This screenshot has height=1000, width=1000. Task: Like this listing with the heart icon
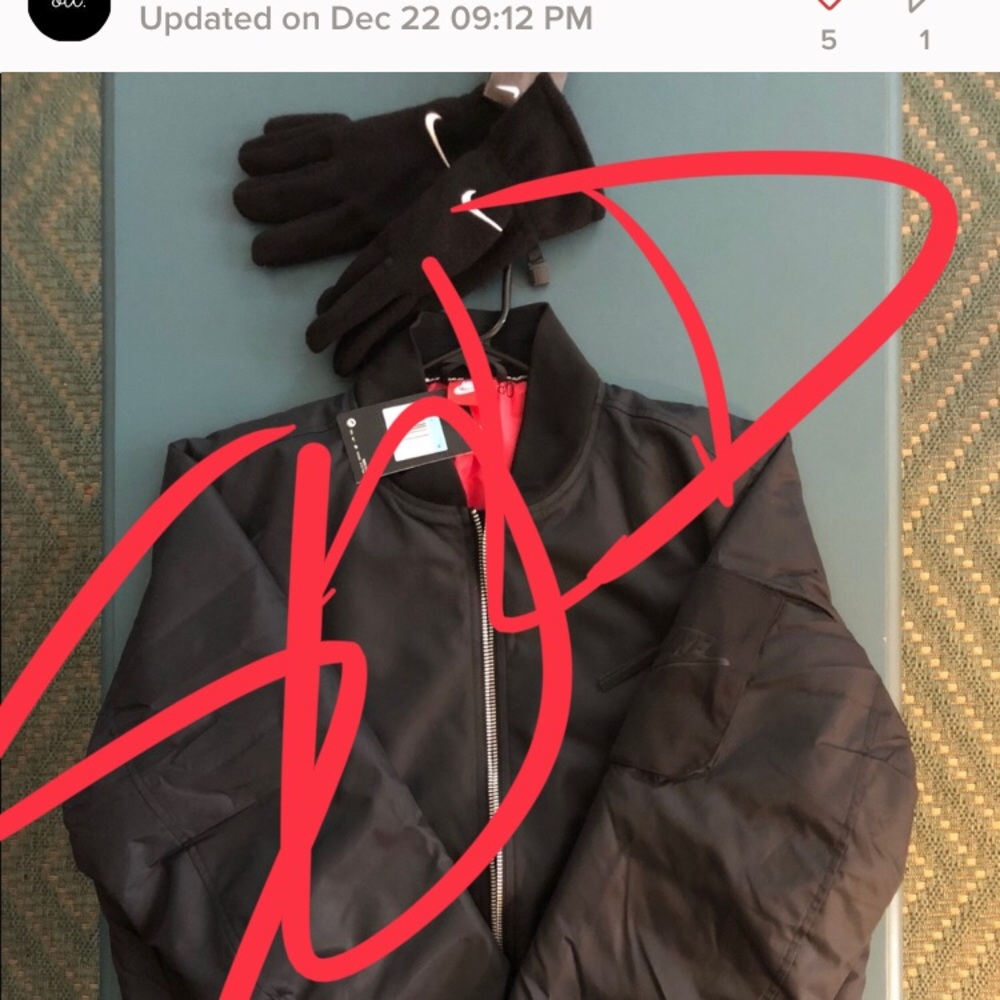coord(828,6)
